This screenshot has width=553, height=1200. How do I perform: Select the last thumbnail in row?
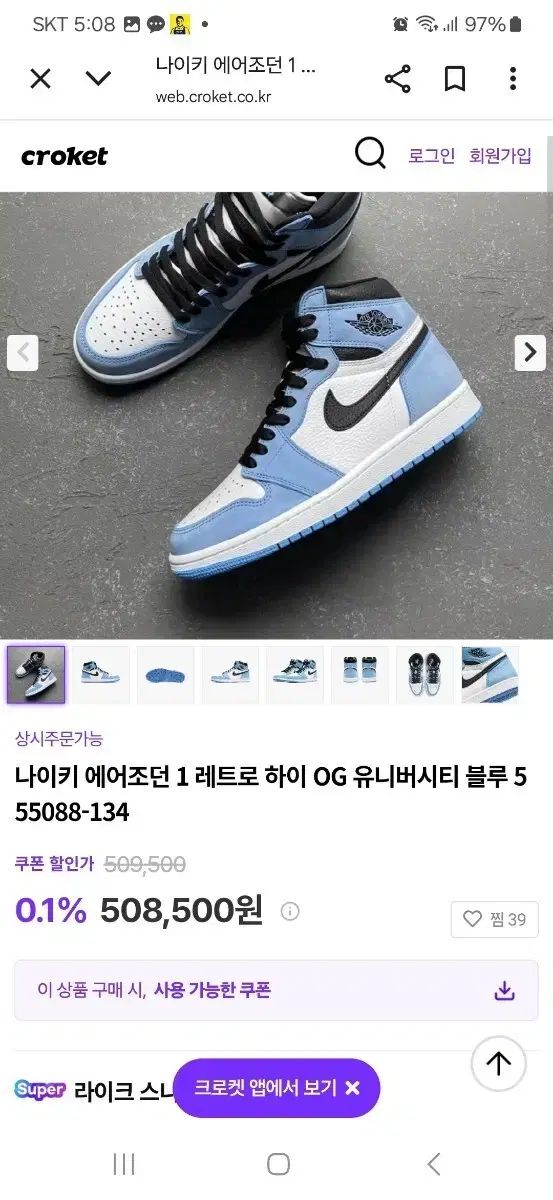(x=490, y=675)
